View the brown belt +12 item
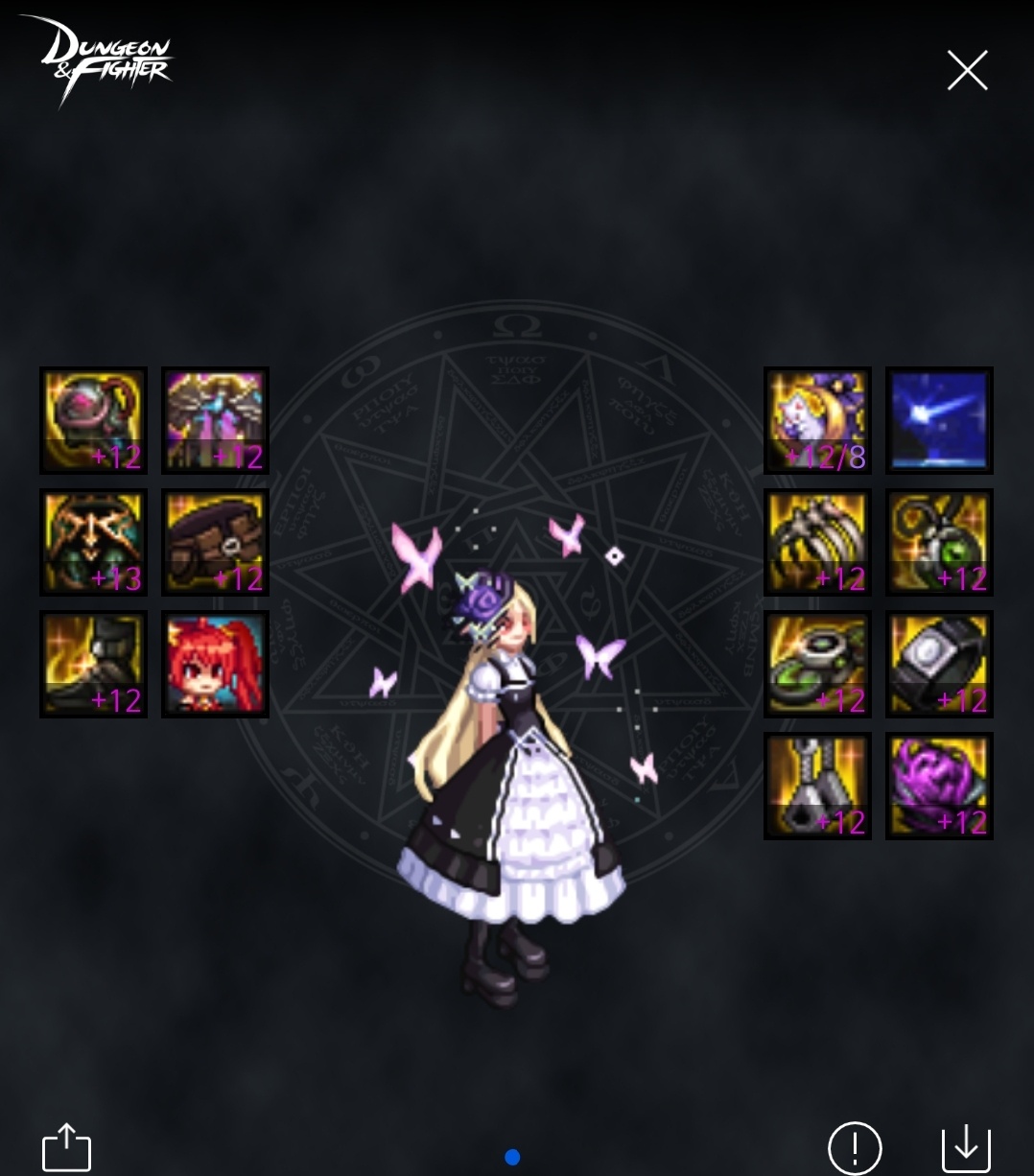This screenshot has height=1176, width=1034. point(215,542)
